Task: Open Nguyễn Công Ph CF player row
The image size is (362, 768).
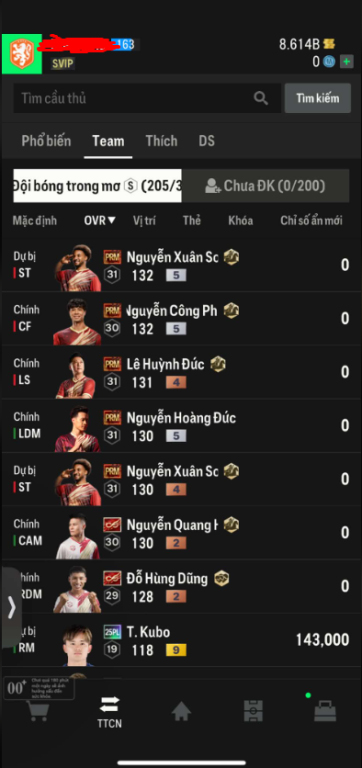Action: click(x=181, y=319)
